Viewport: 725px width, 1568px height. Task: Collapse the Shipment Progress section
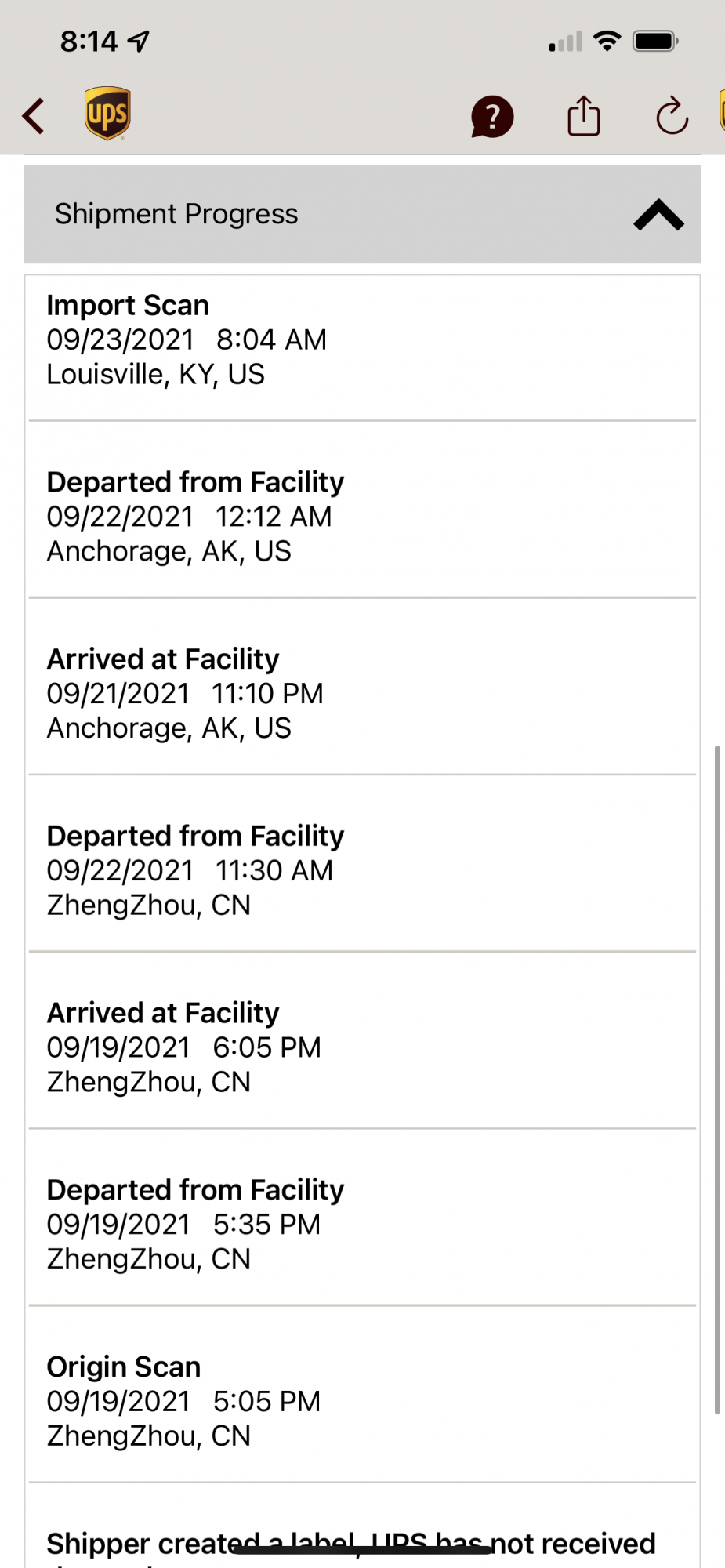658,215
